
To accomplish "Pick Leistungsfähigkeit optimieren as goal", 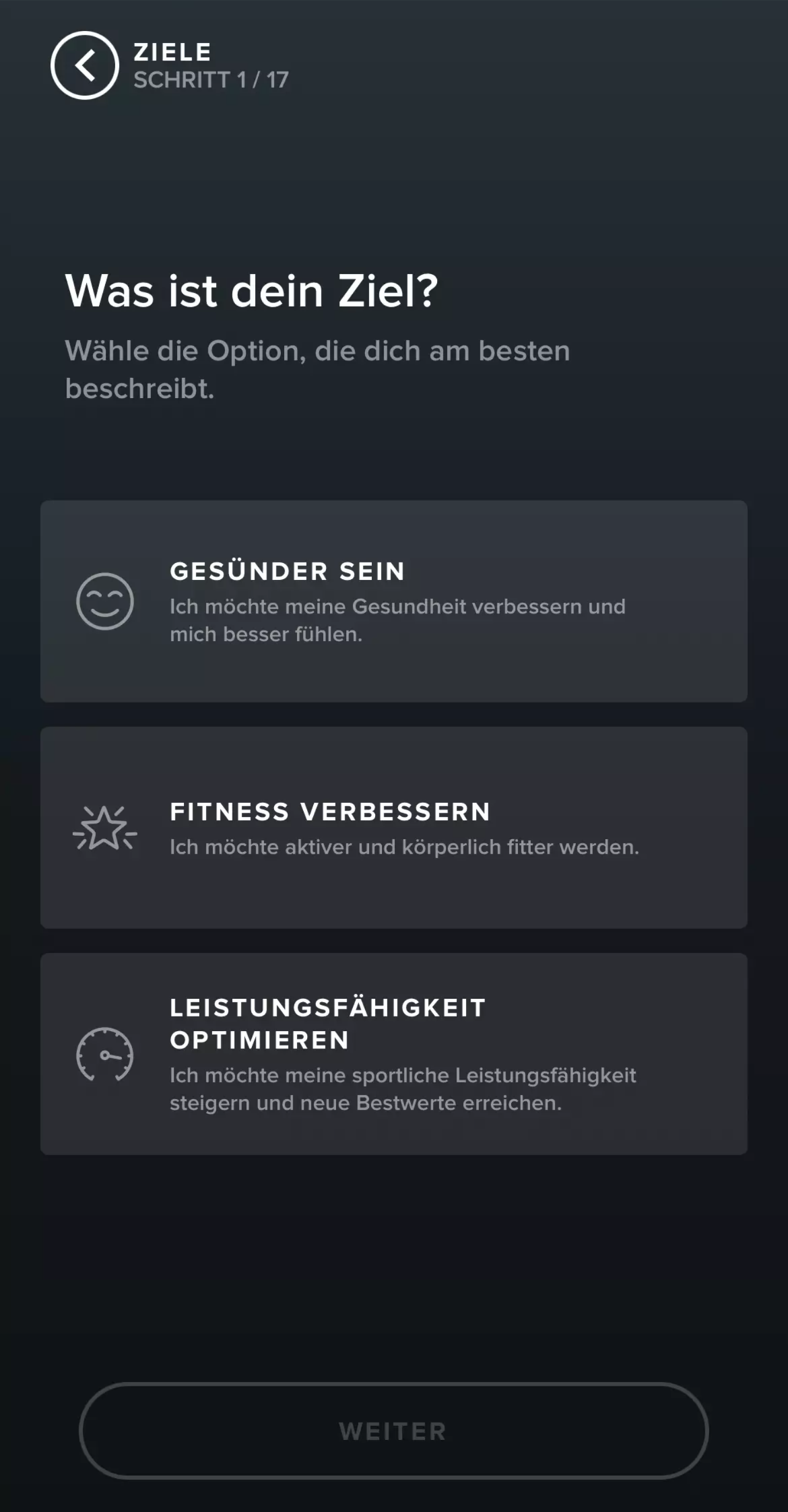I will [394, 1053].
